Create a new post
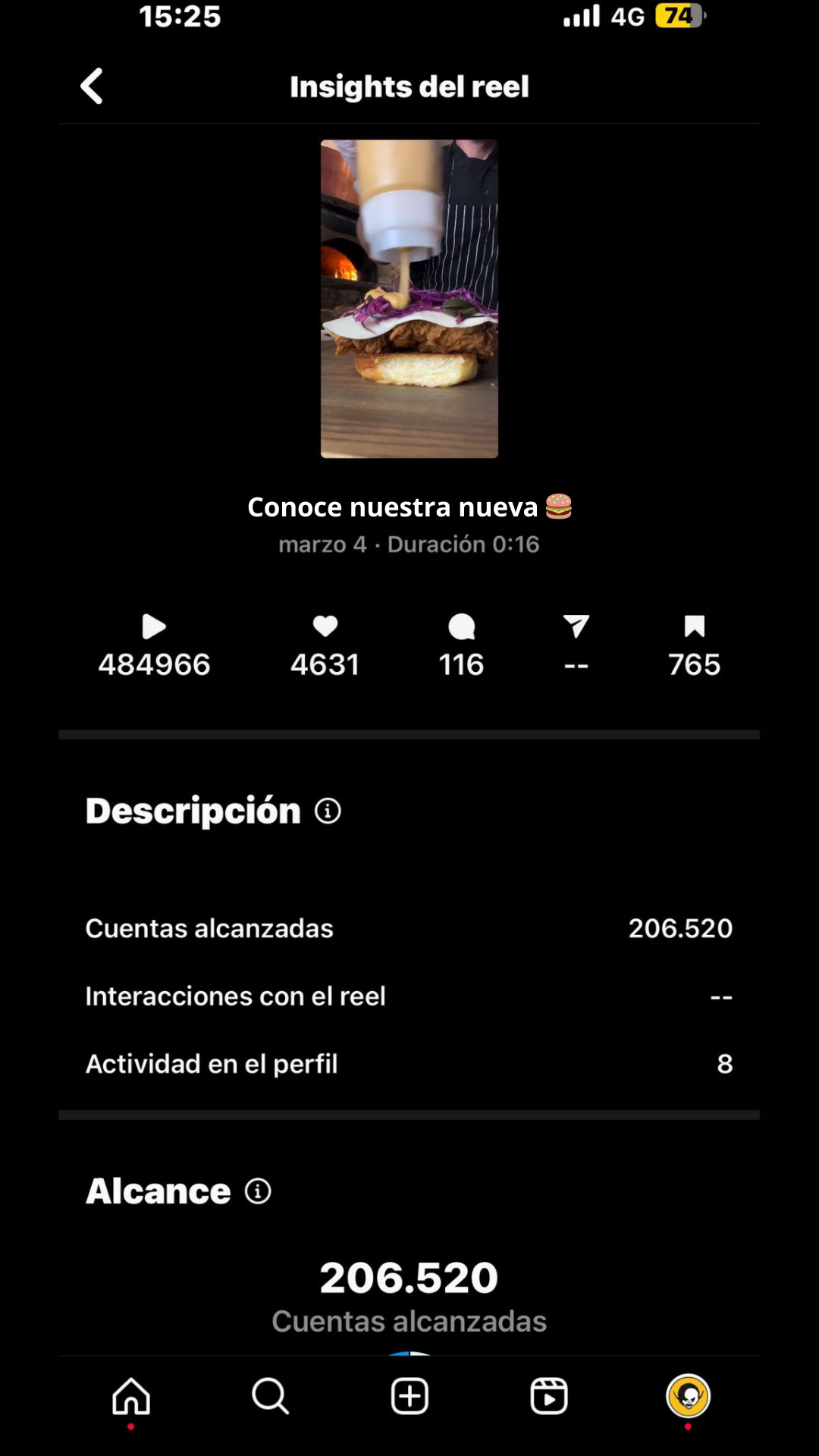The image size is (819, 1456). point(409,1396)
